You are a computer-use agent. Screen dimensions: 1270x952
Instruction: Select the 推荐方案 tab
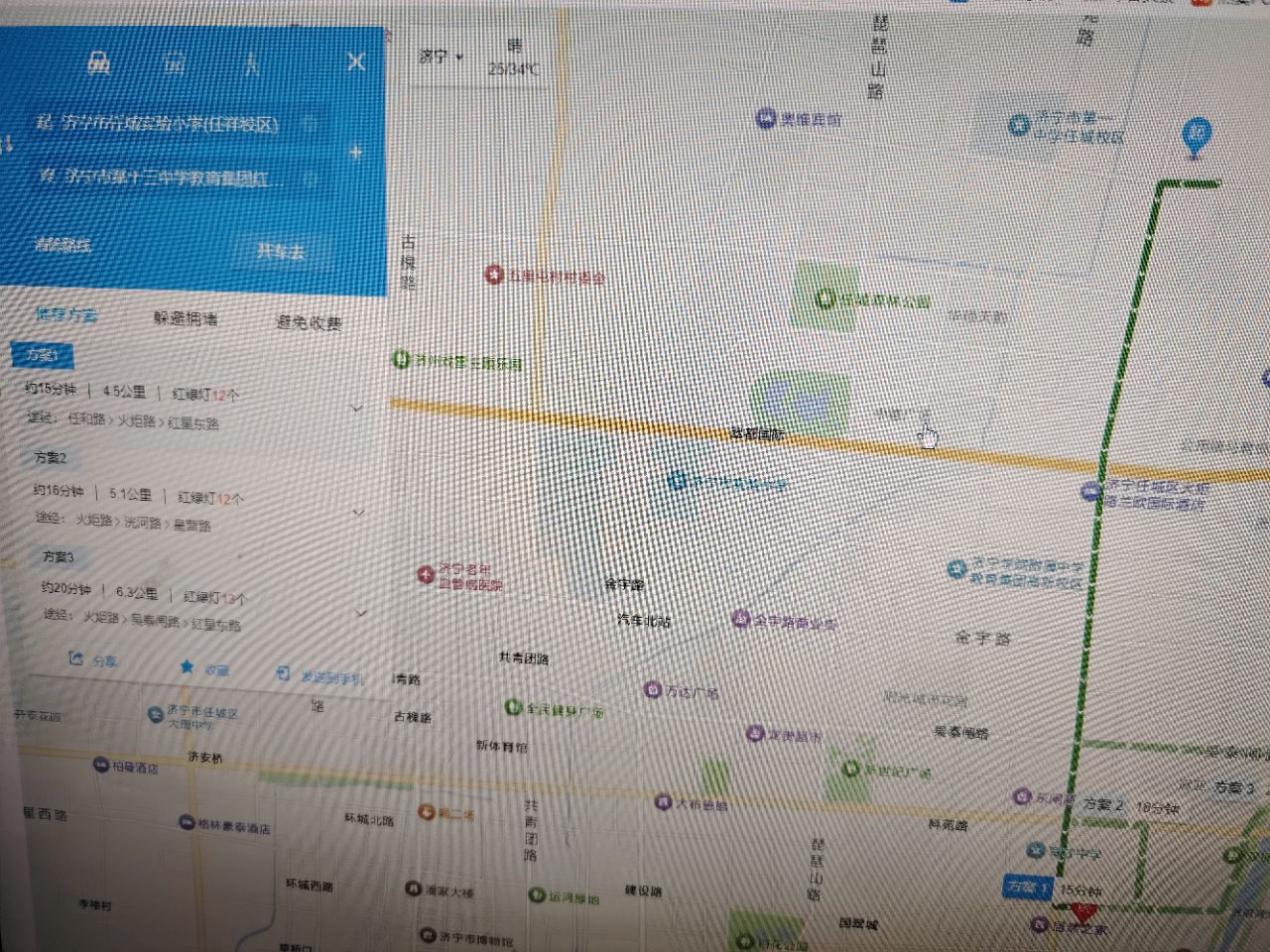coord(66,314)
